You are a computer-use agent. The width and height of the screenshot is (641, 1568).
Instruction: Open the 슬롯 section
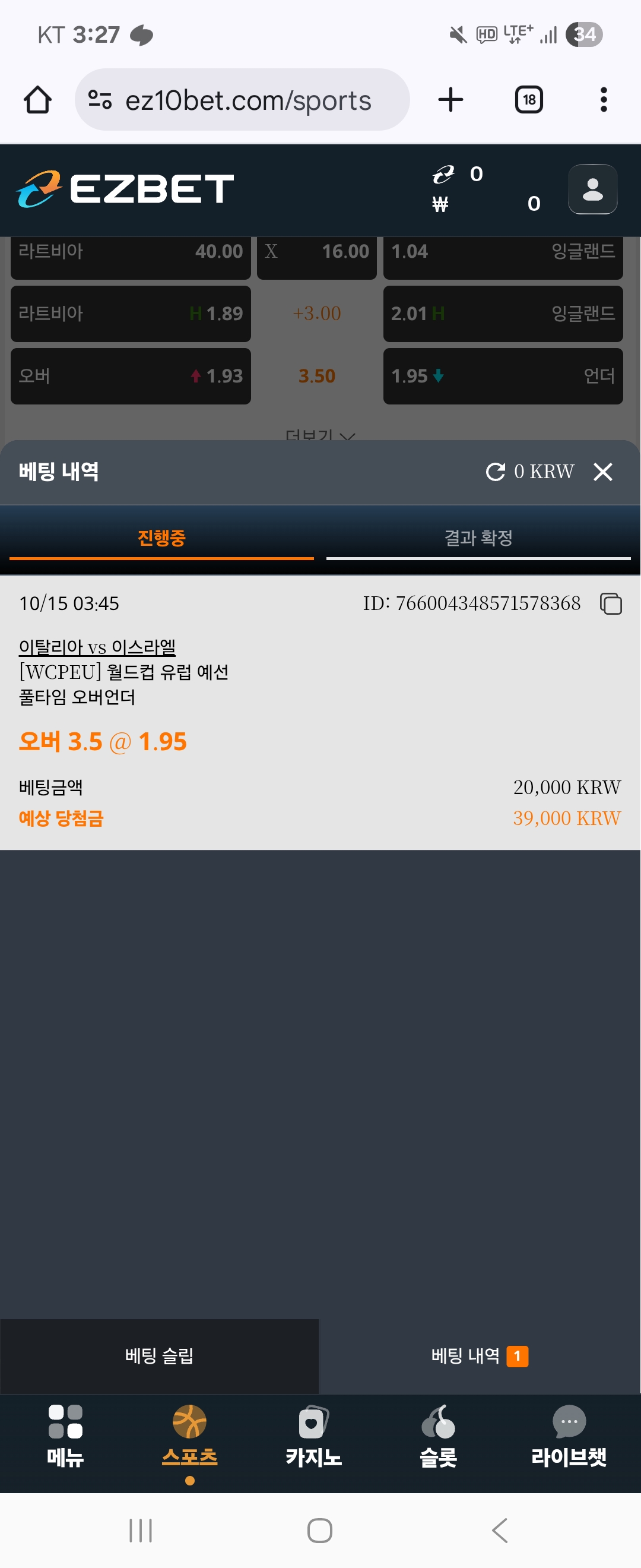coord(438,1436)
